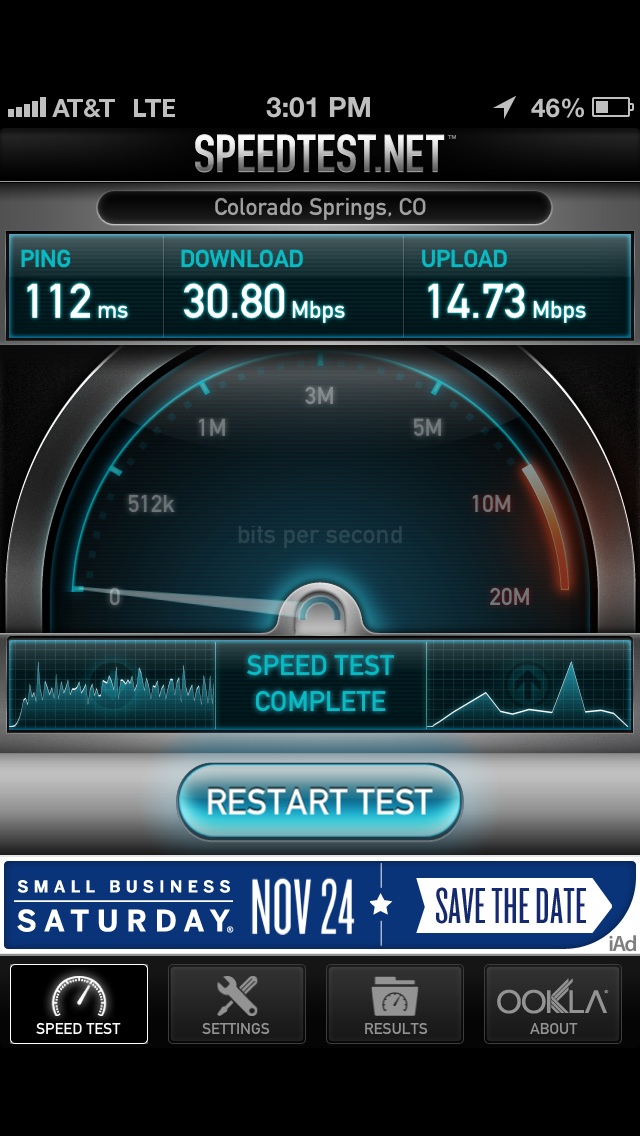Switch to the Settings tab

click(x=236, y=1004)
